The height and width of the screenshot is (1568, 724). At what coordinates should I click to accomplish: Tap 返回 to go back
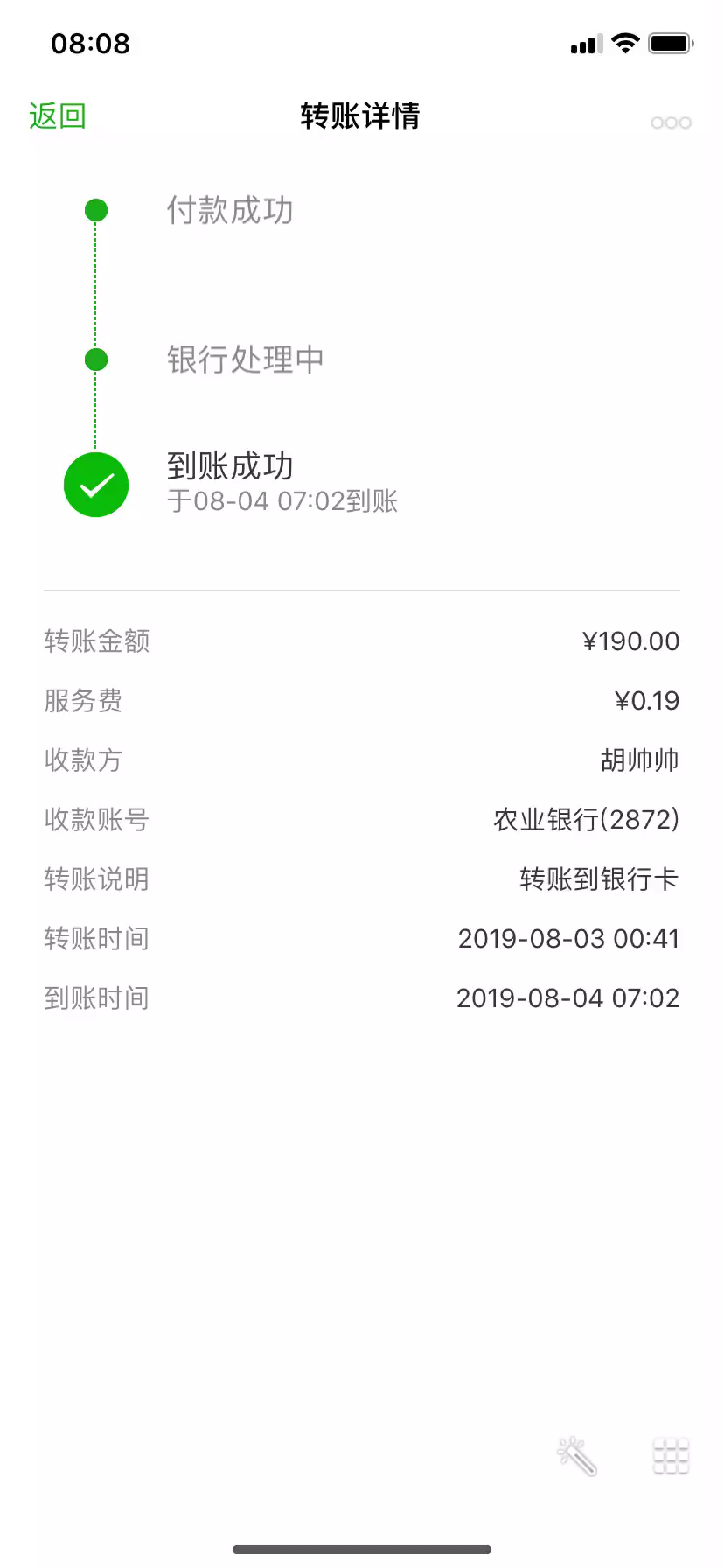pos(56,115)
